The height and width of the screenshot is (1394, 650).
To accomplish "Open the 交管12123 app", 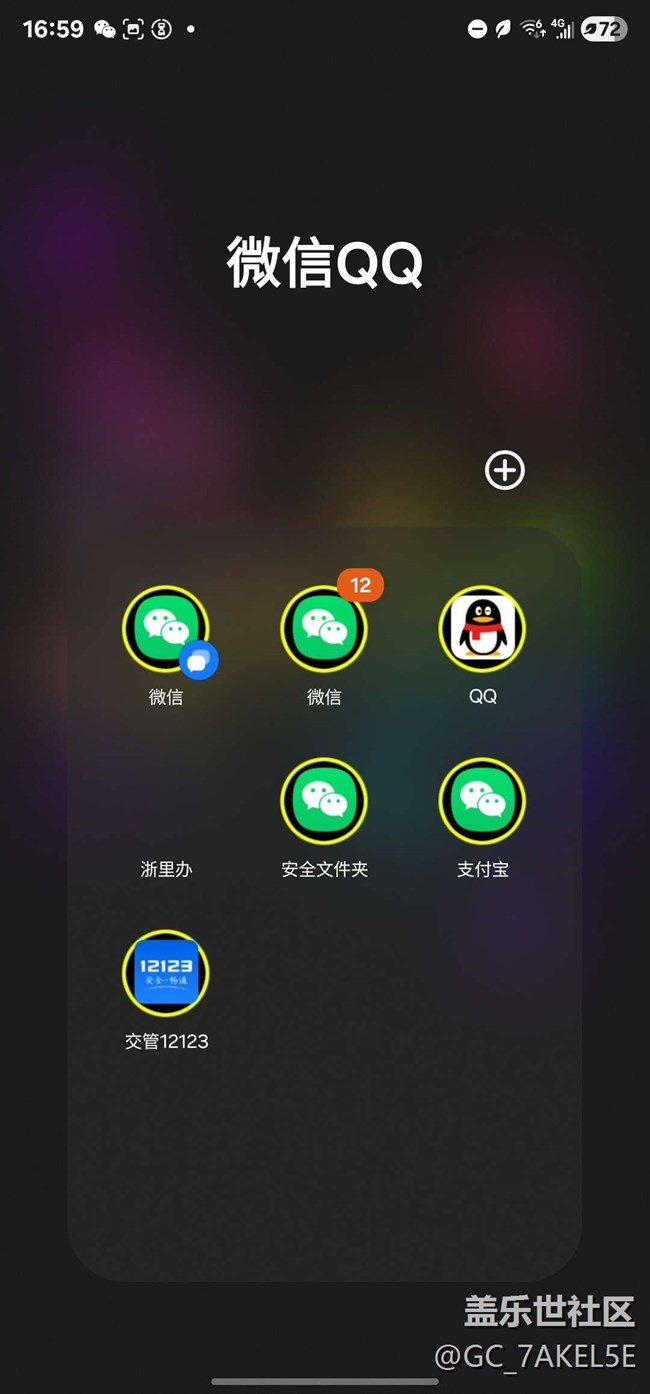I will (x=166, y=973).
